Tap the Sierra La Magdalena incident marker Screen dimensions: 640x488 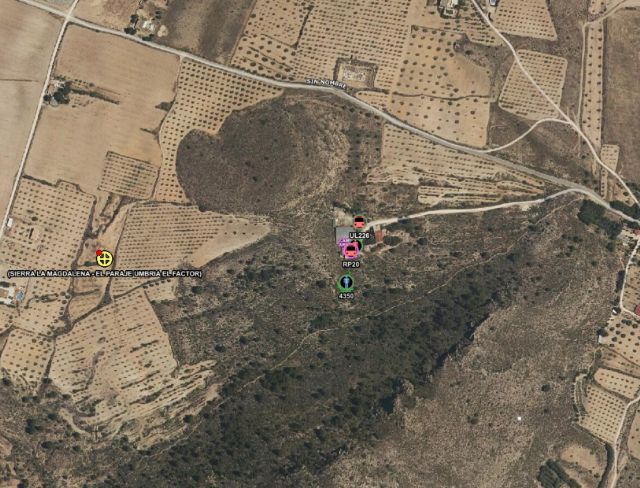[x=104, y=259]
